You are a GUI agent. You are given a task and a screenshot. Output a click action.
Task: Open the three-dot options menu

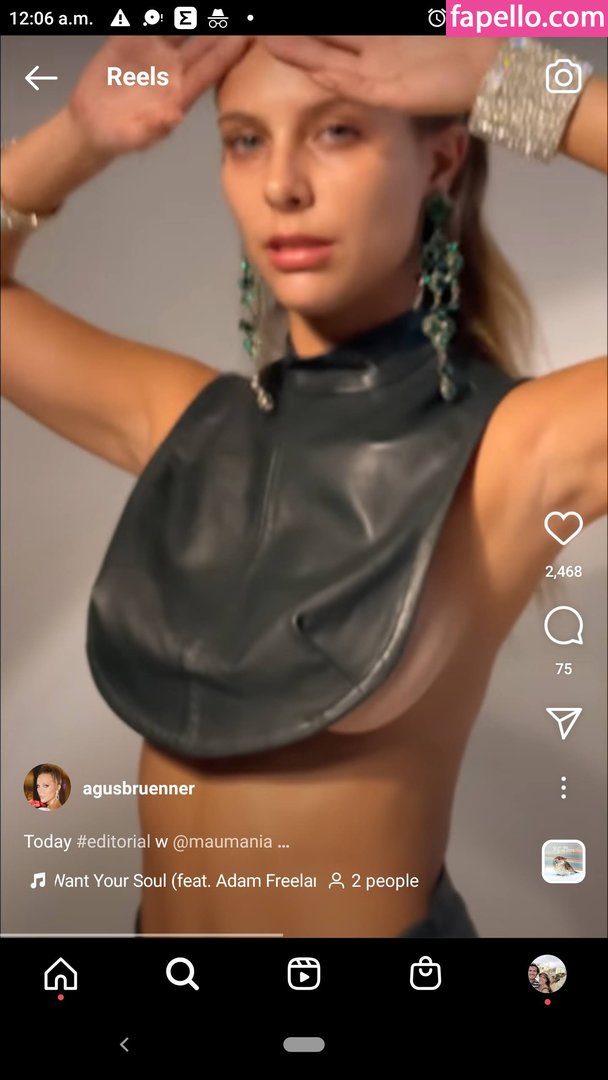(x=563, y=787)
